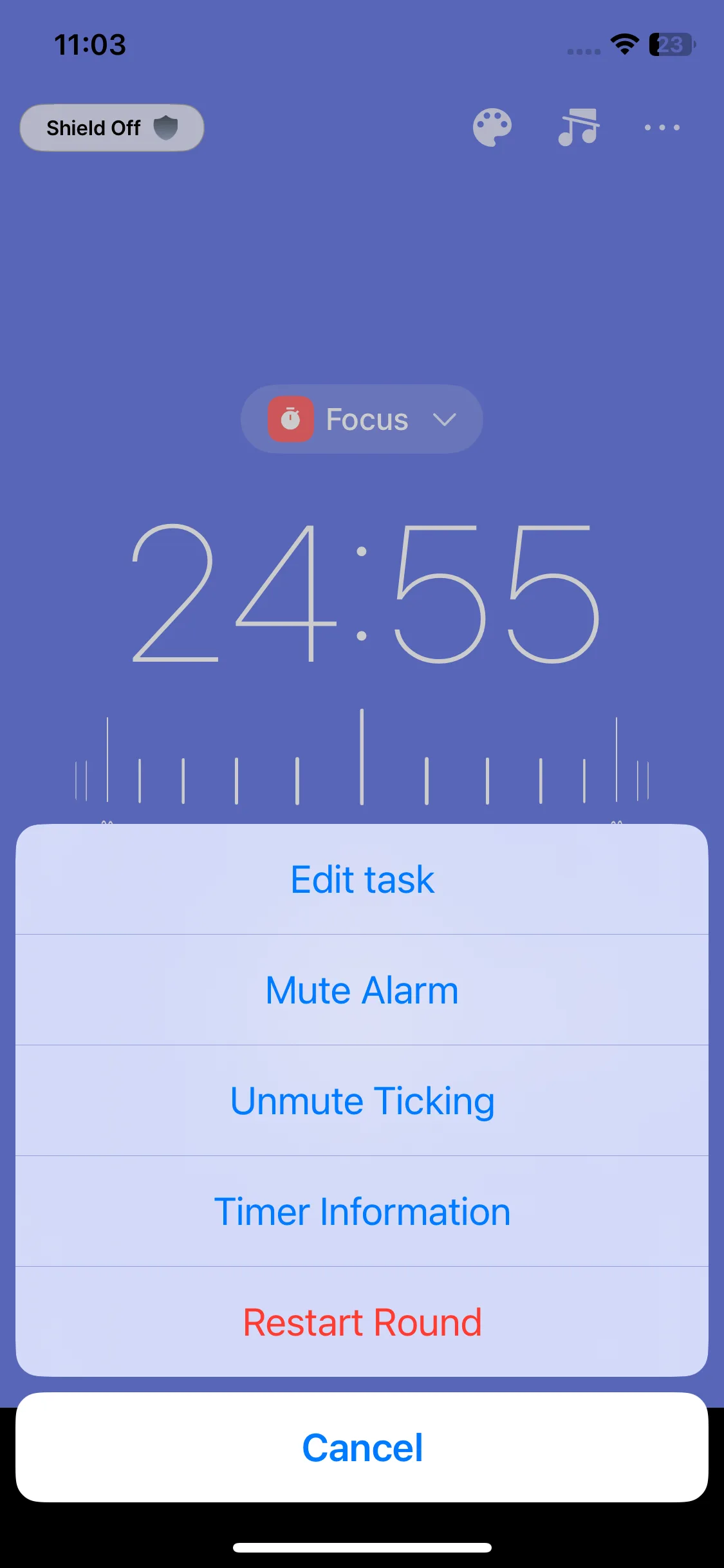
Task: Select Mute Alarm option
Action: [x=362, y=990]
